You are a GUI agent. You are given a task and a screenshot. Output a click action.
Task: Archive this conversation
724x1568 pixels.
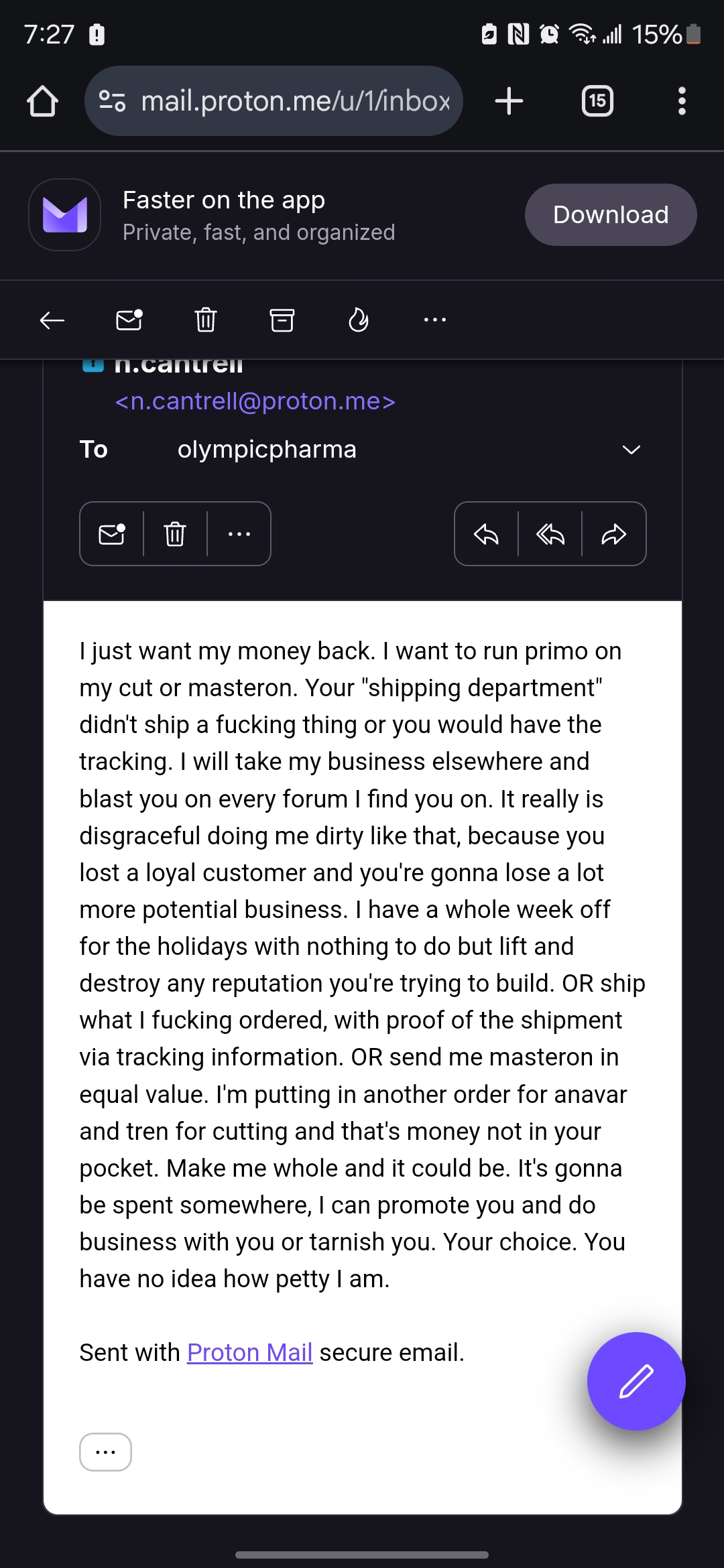point(282,320)
